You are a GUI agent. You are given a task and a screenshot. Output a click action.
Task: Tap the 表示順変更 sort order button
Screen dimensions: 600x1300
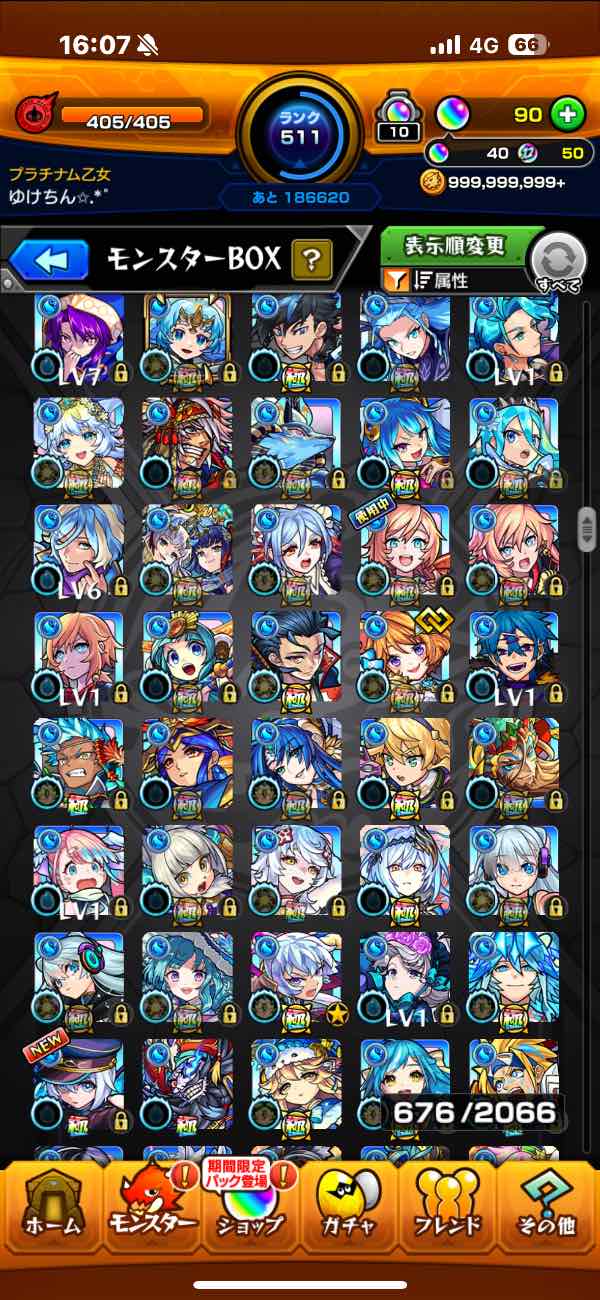pos(455,246)
